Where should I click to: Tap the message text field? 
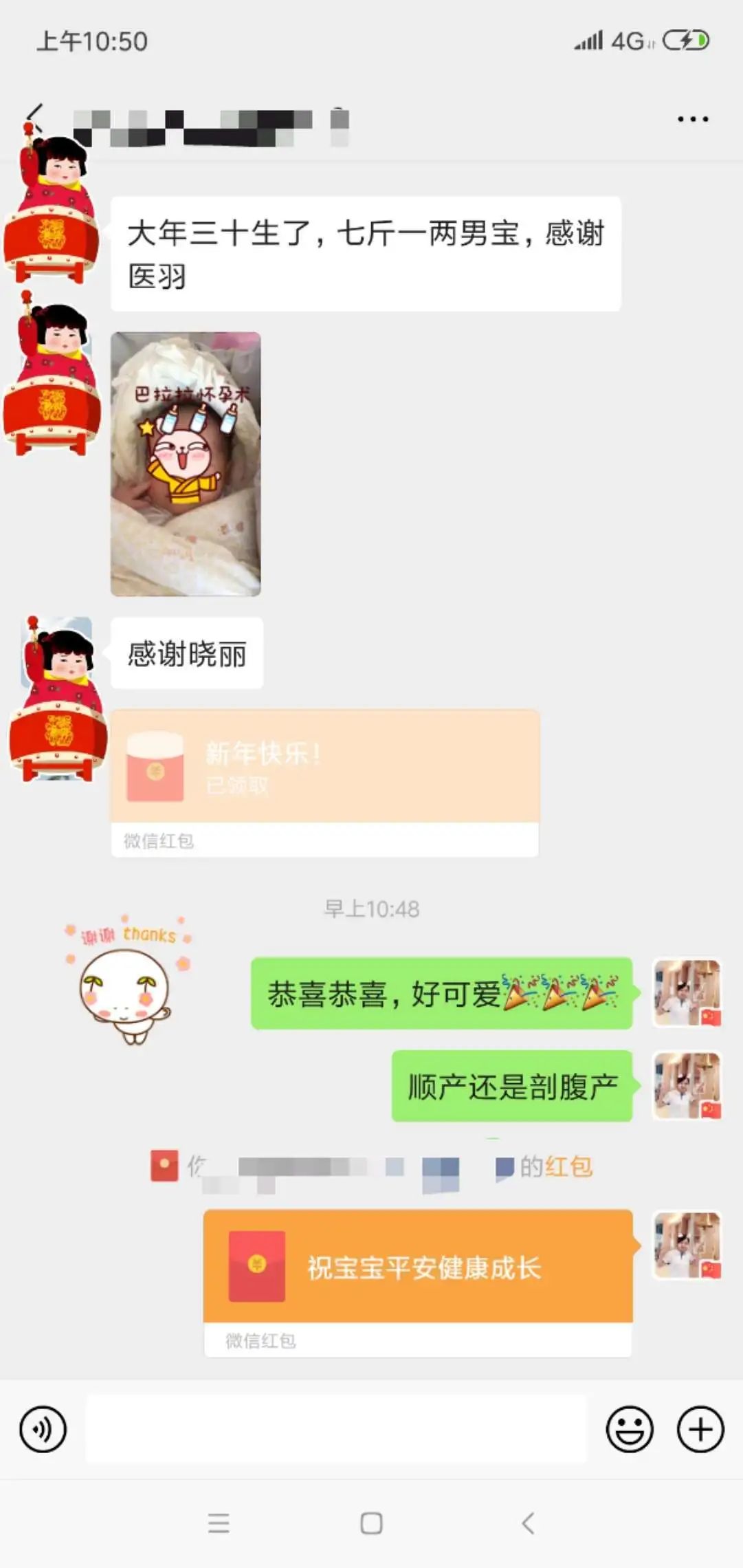click(x=336, y=1429)
